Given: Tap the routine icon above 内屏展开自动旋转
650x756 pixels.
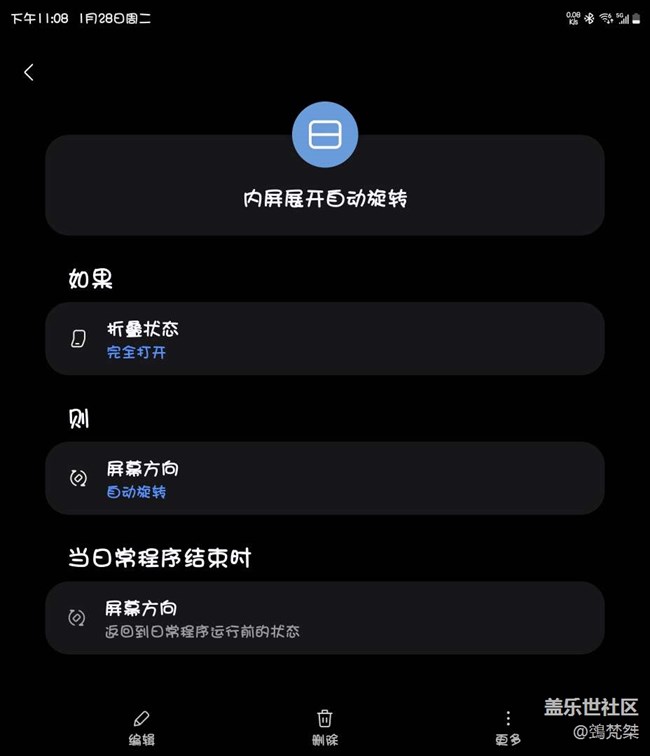Looking at the screenshot, I should pyautogui.click(x=325, y=134).
